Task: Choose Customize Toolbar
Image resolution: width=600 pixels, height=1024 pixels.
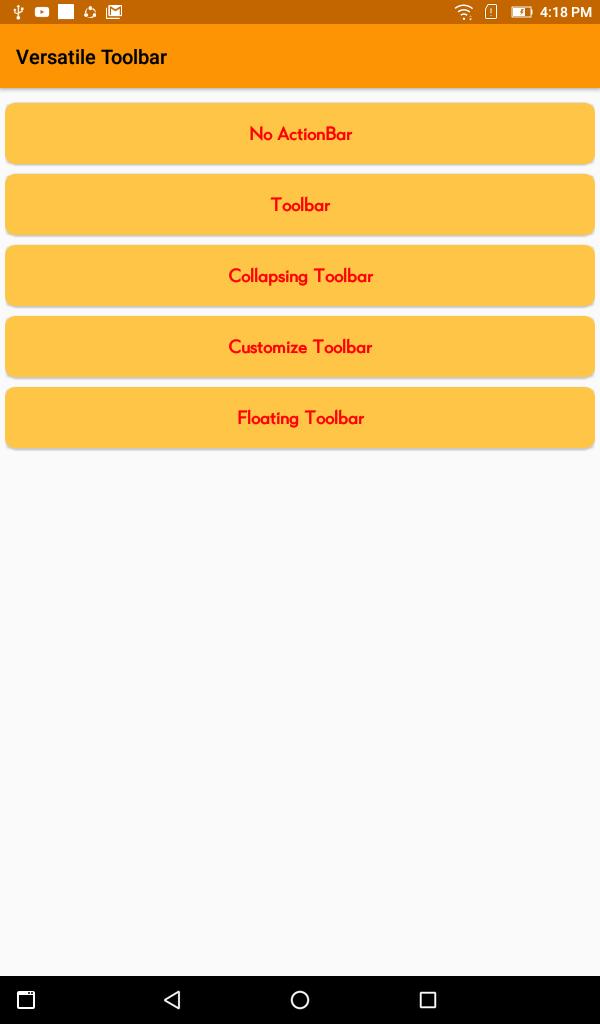Action: pyautogui.click(x=300, y=347)
